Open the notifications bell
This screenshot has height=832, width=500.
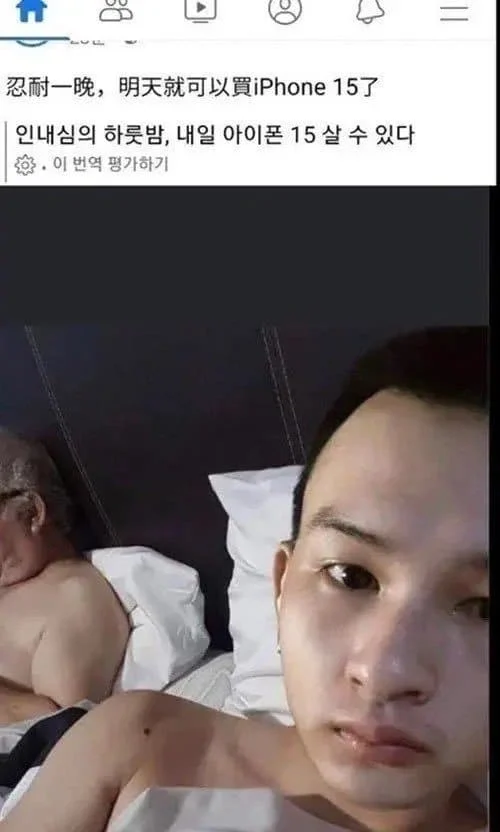369,11
